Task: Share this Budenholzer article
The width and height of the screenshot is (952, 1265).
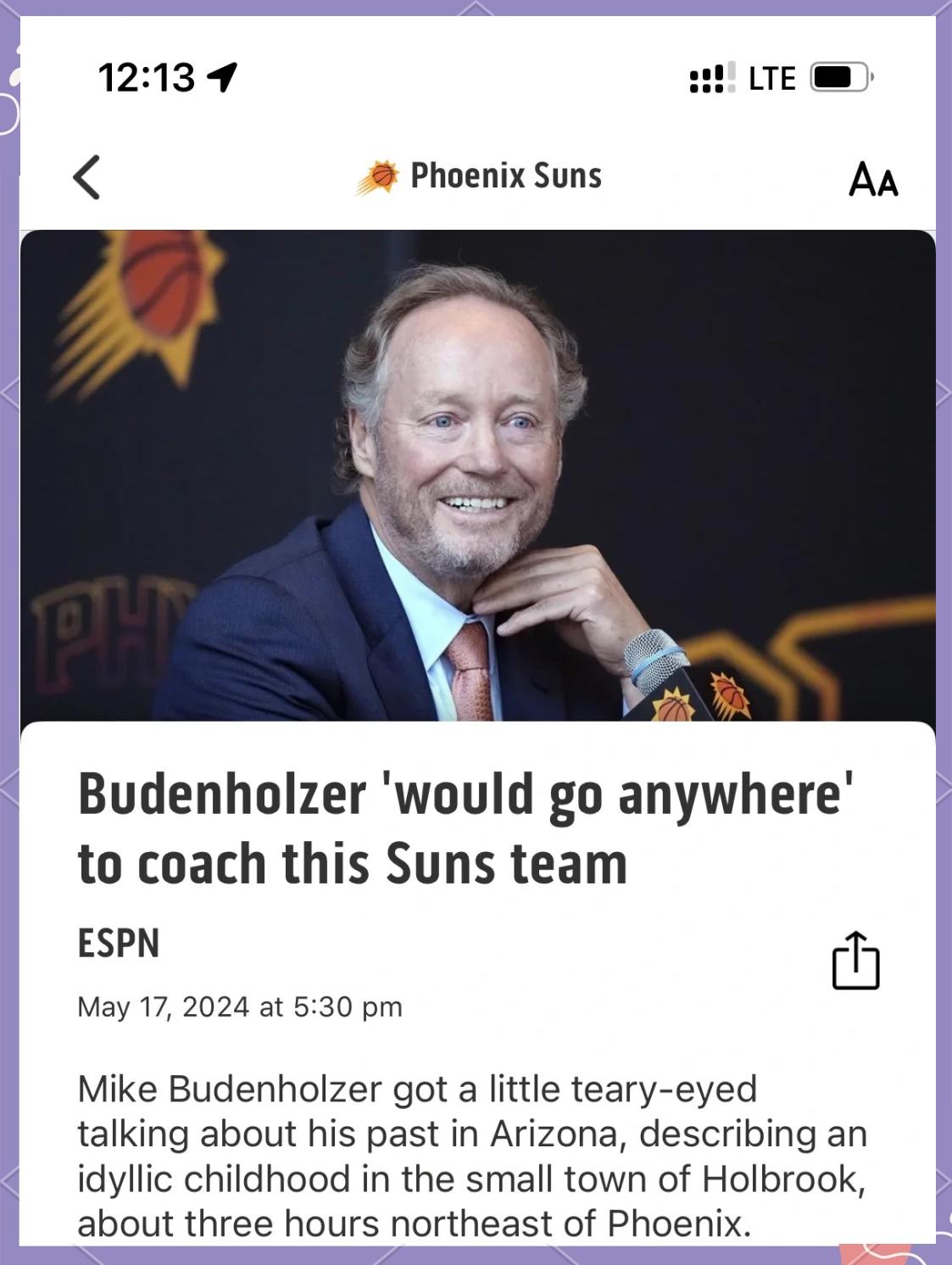Action: point(855,961)
